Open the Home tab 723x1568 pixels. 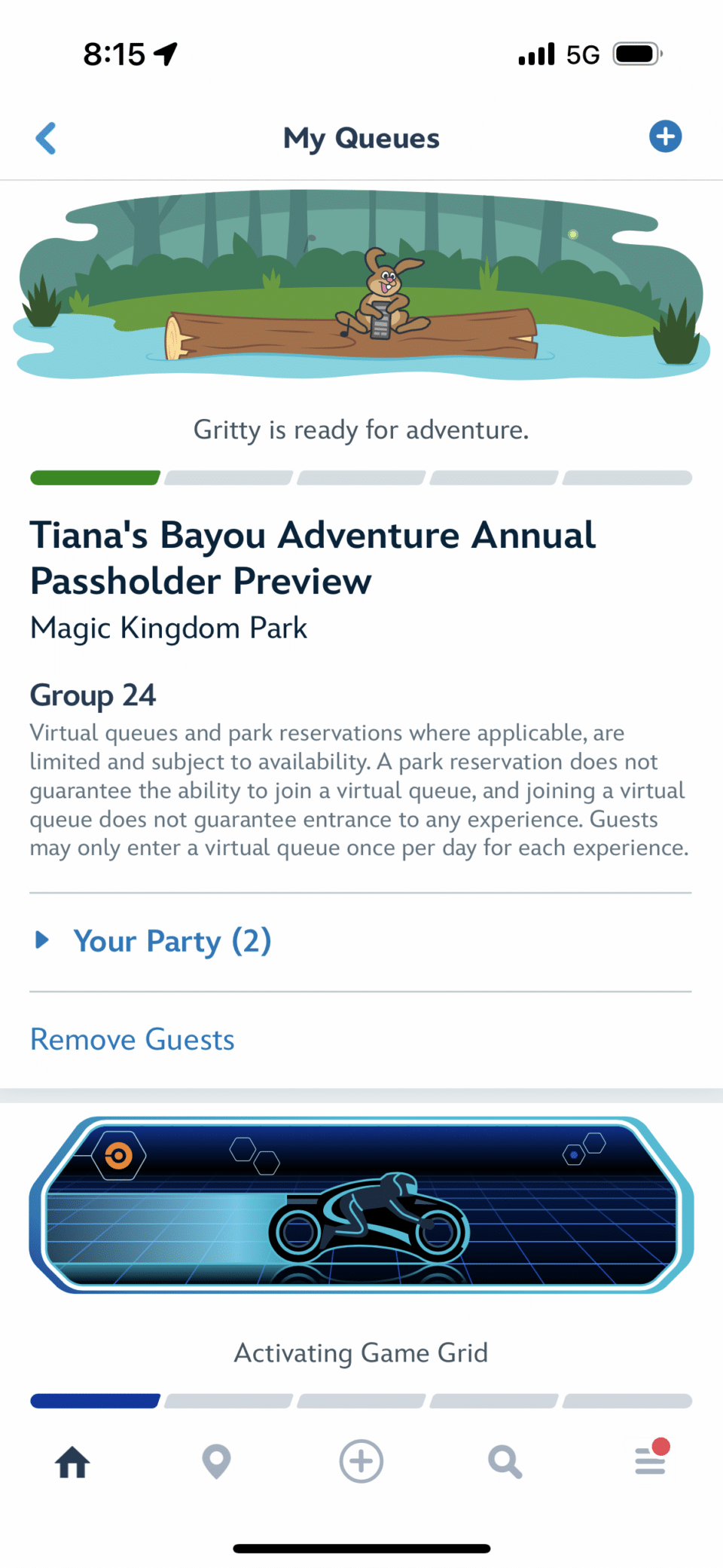point(72,1462)
